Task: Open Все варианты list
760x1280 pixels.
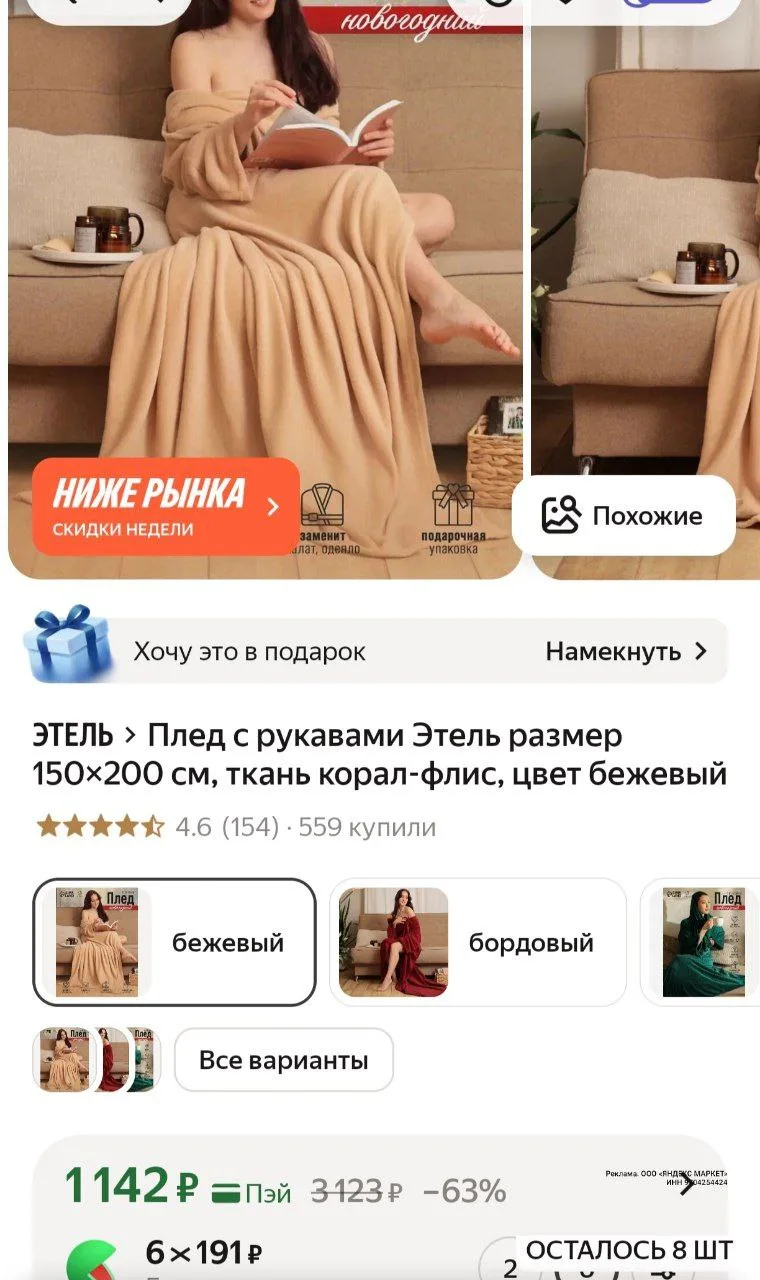Action: point(283,1060)
